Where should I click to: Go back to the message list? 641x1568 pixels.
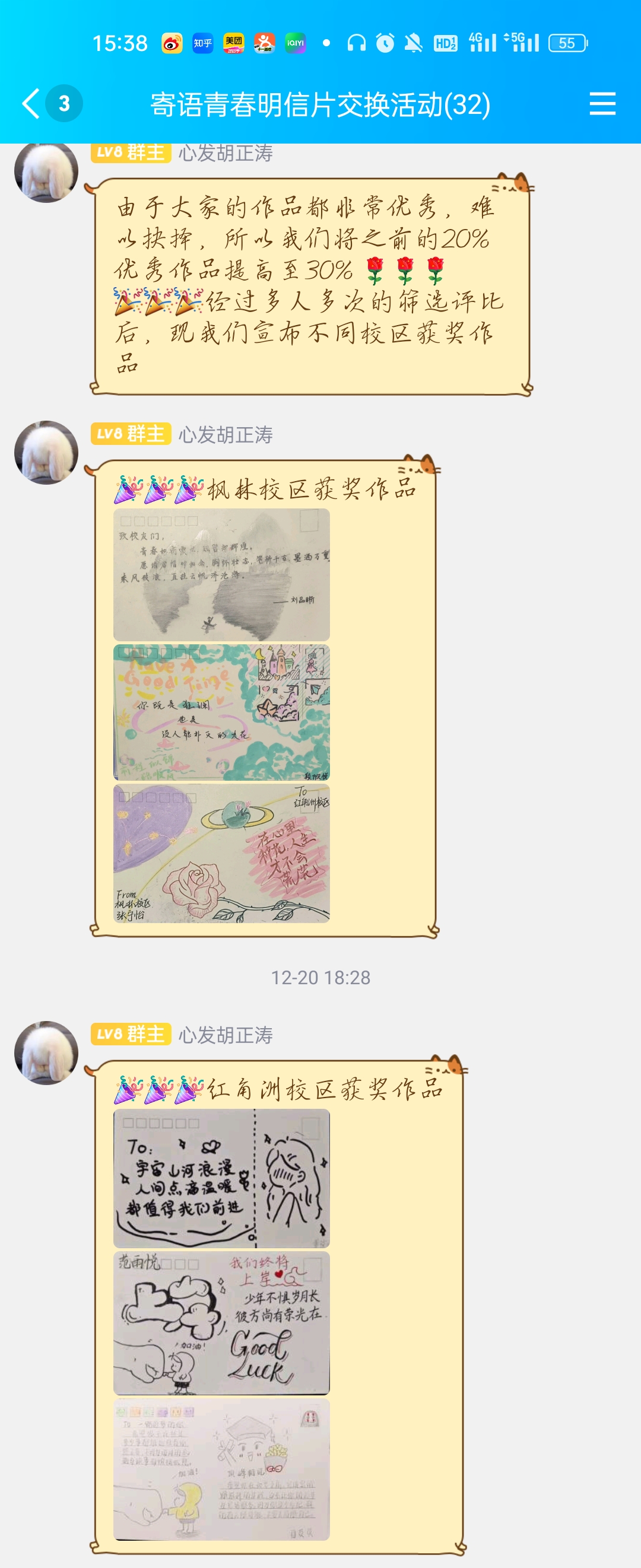31,103
